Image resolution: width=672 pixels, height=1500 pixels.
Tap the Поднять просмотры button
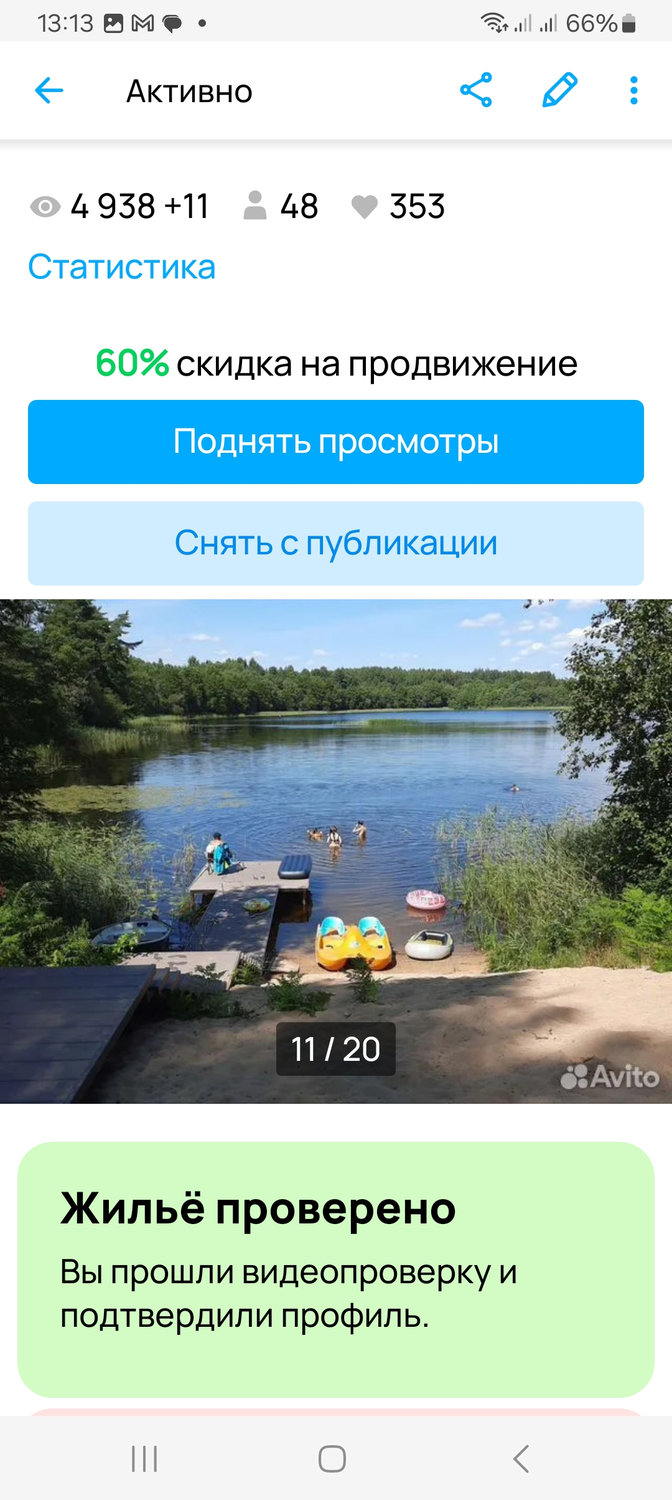coord(336,442)
